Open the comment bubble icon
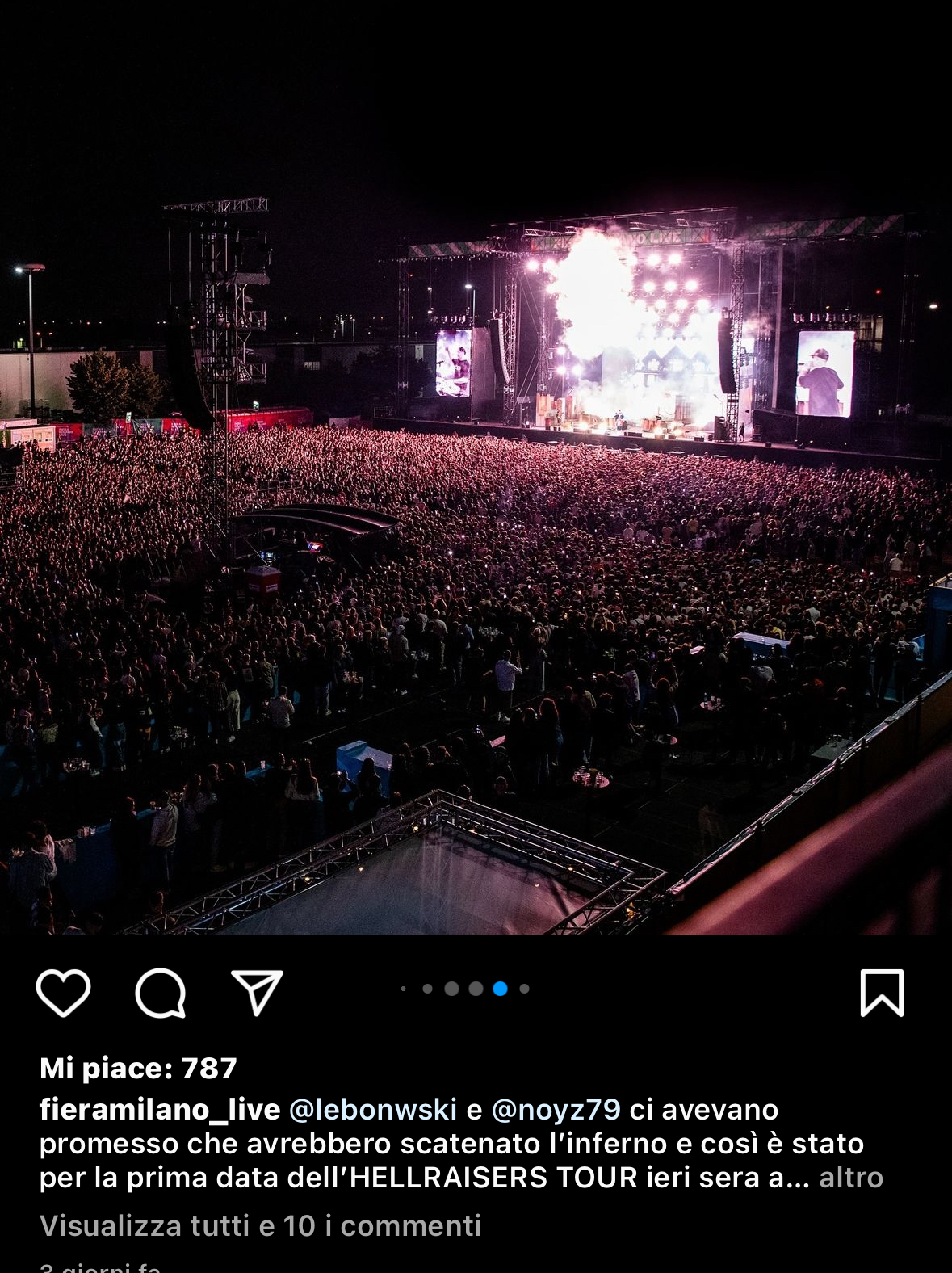Viewport: 952px width, 1273px height. (160, 992)
